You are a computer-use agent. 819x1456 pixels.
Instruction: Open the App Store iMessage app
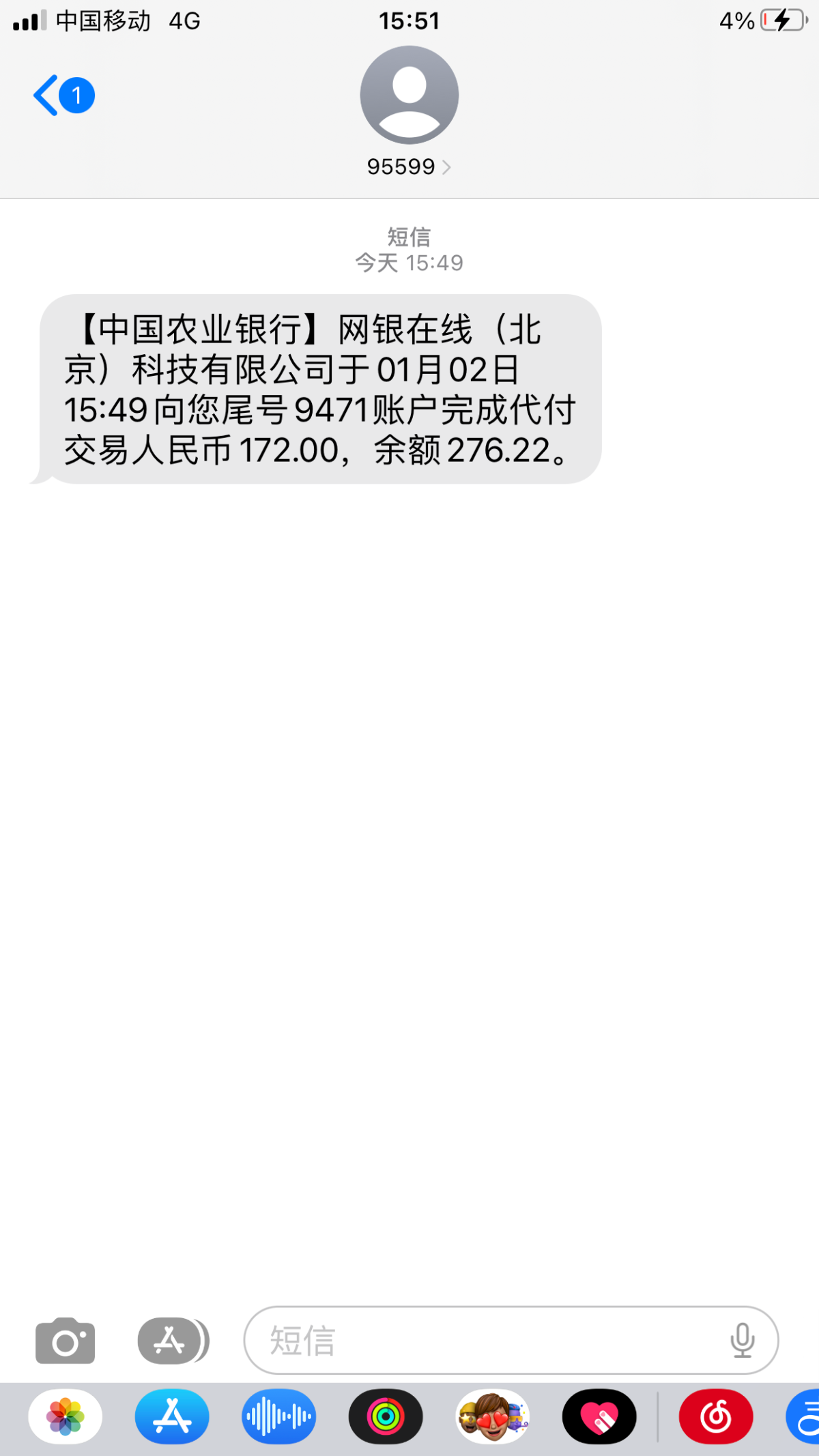point(172,1417)
